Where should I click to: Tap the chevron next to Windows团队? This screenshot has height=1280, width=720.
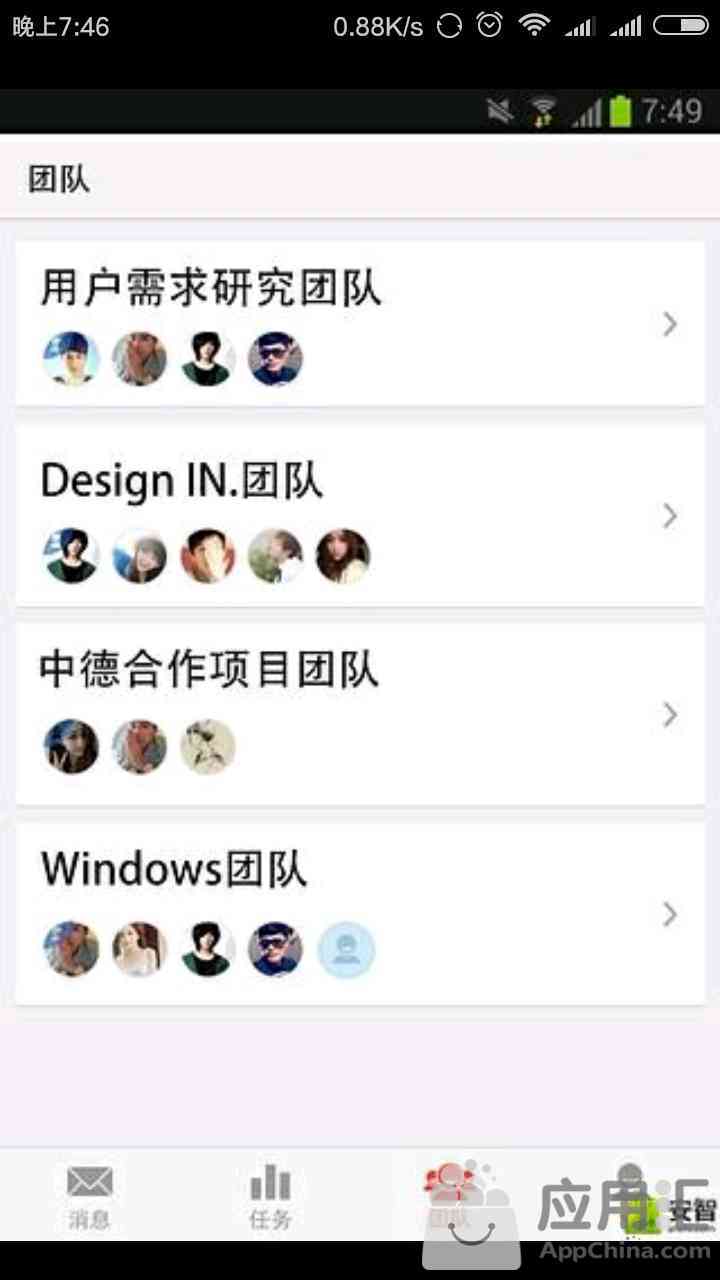(671, 914)
